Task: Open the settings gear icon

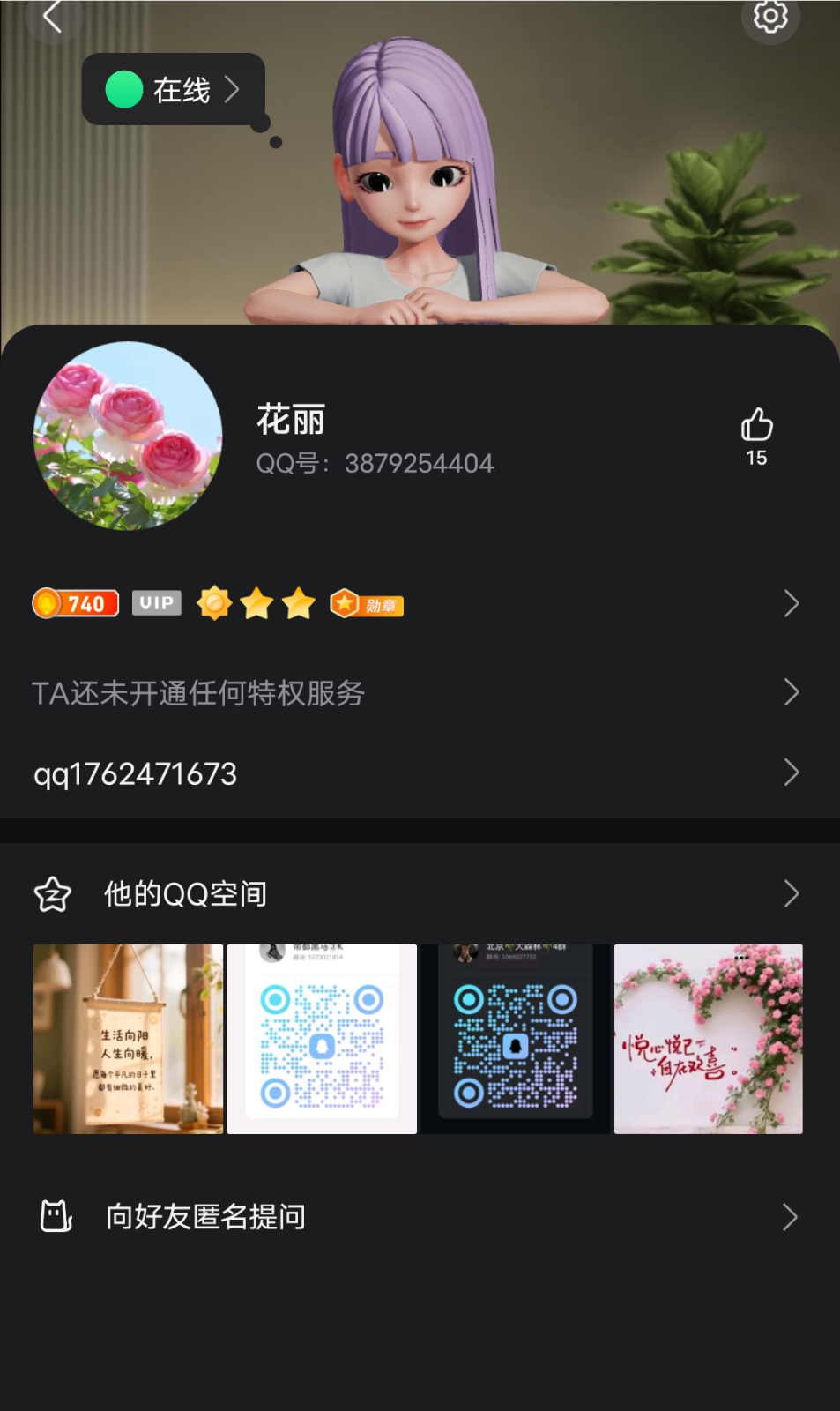Action: [x=770, y=18]
